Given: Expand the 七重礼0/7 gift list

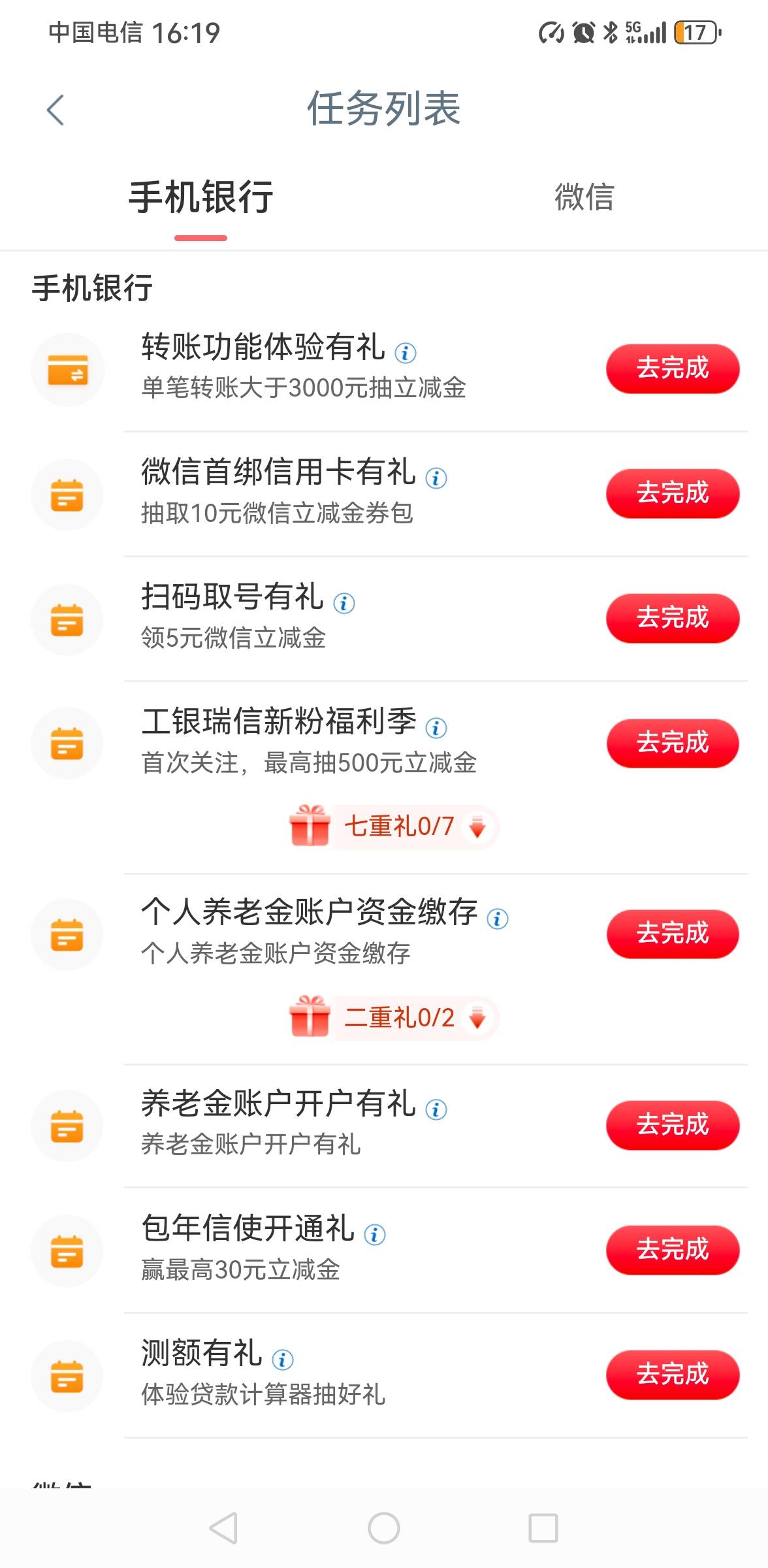Looking at the screenshot, I should coord(394,827).
